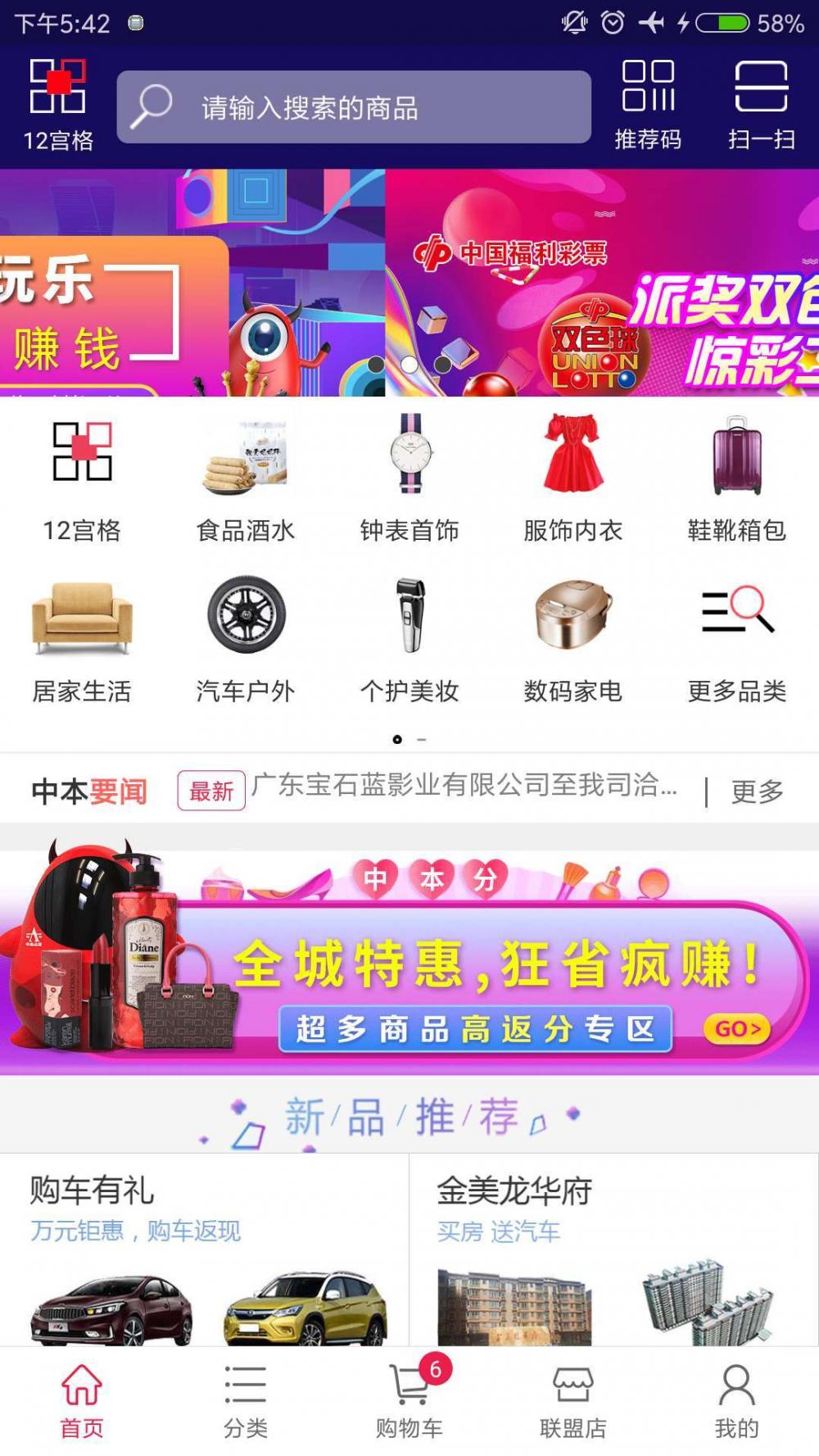Open the 12宫格 icon in the top bar

58,105
